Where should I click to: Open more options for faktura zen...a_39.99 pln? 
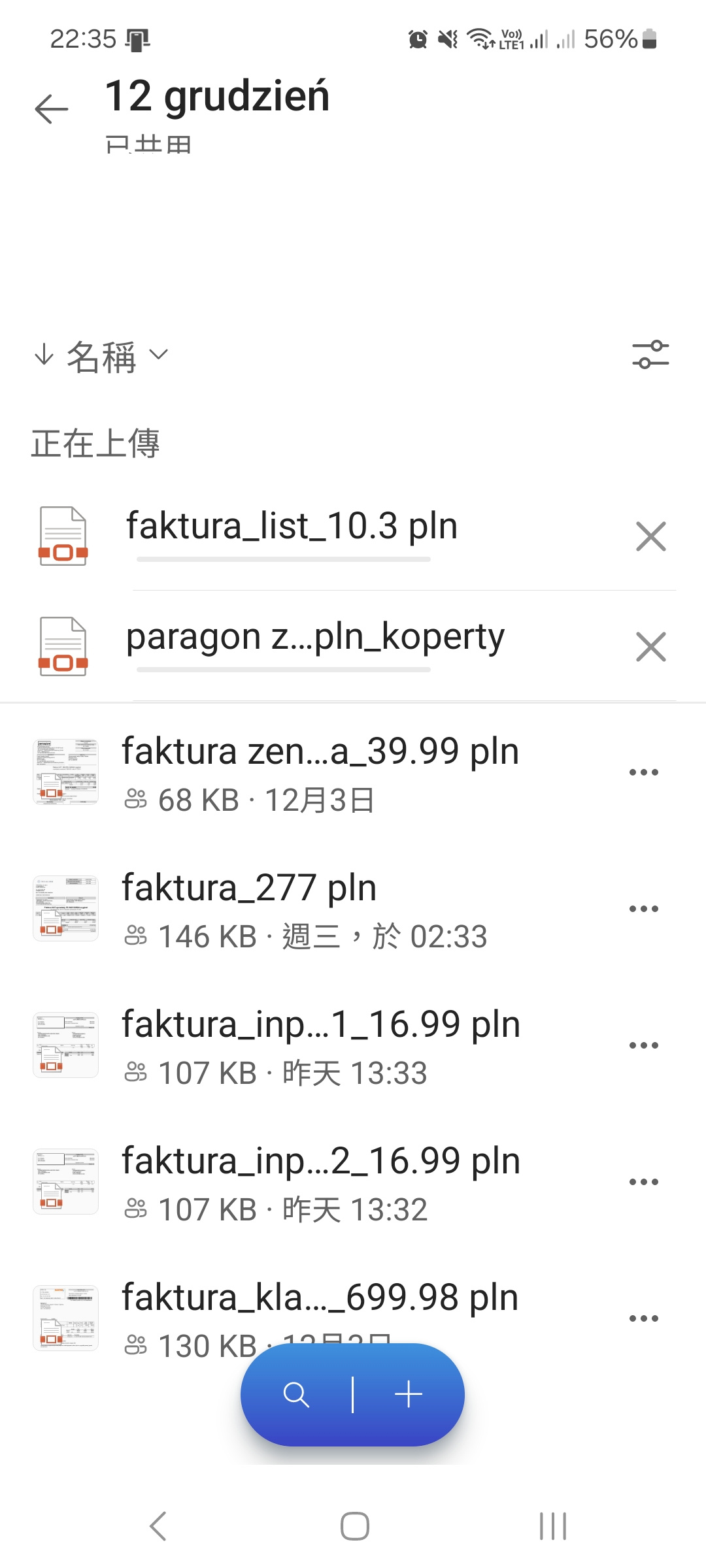[x=643, y=772]
